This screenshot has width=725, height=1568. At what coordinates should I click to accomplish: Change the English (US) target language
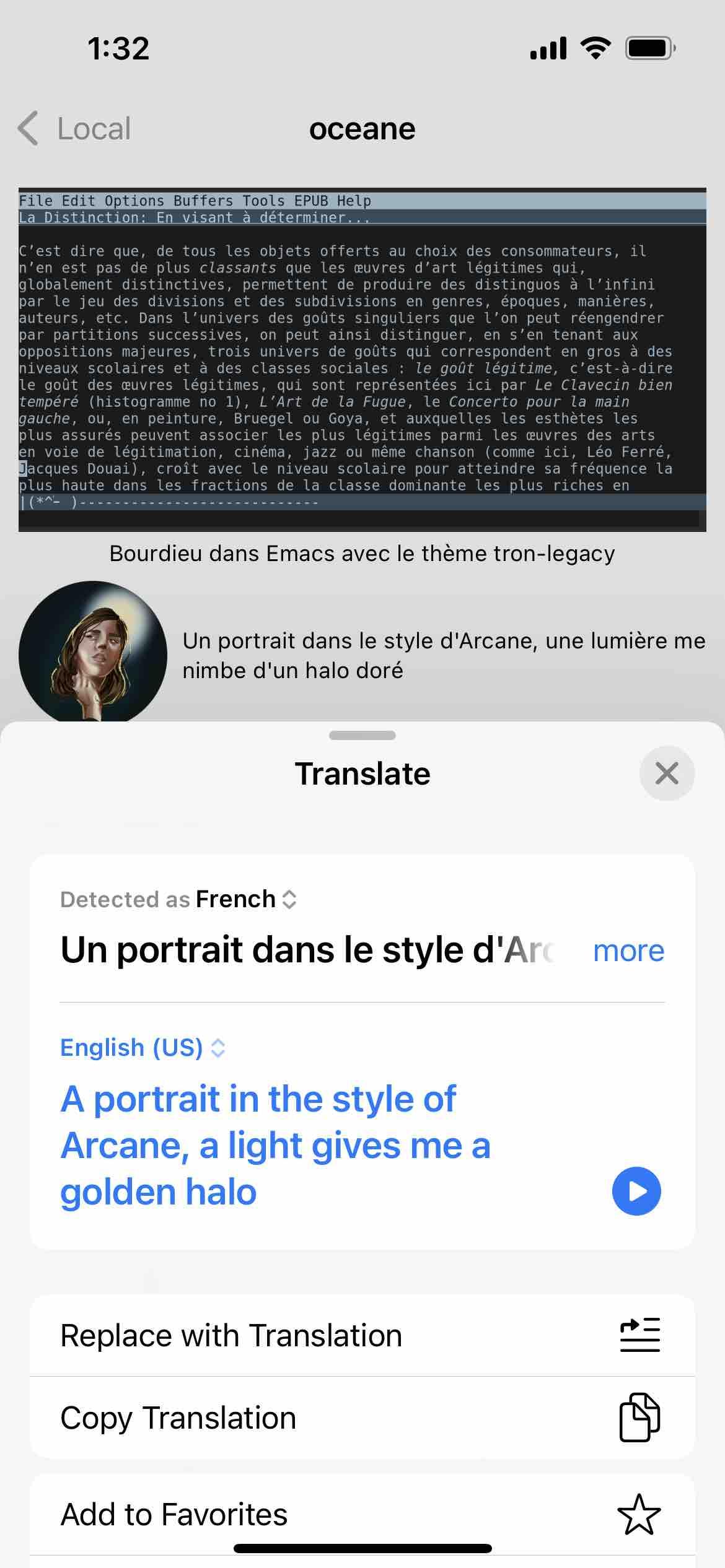[x=143, y=1048]
